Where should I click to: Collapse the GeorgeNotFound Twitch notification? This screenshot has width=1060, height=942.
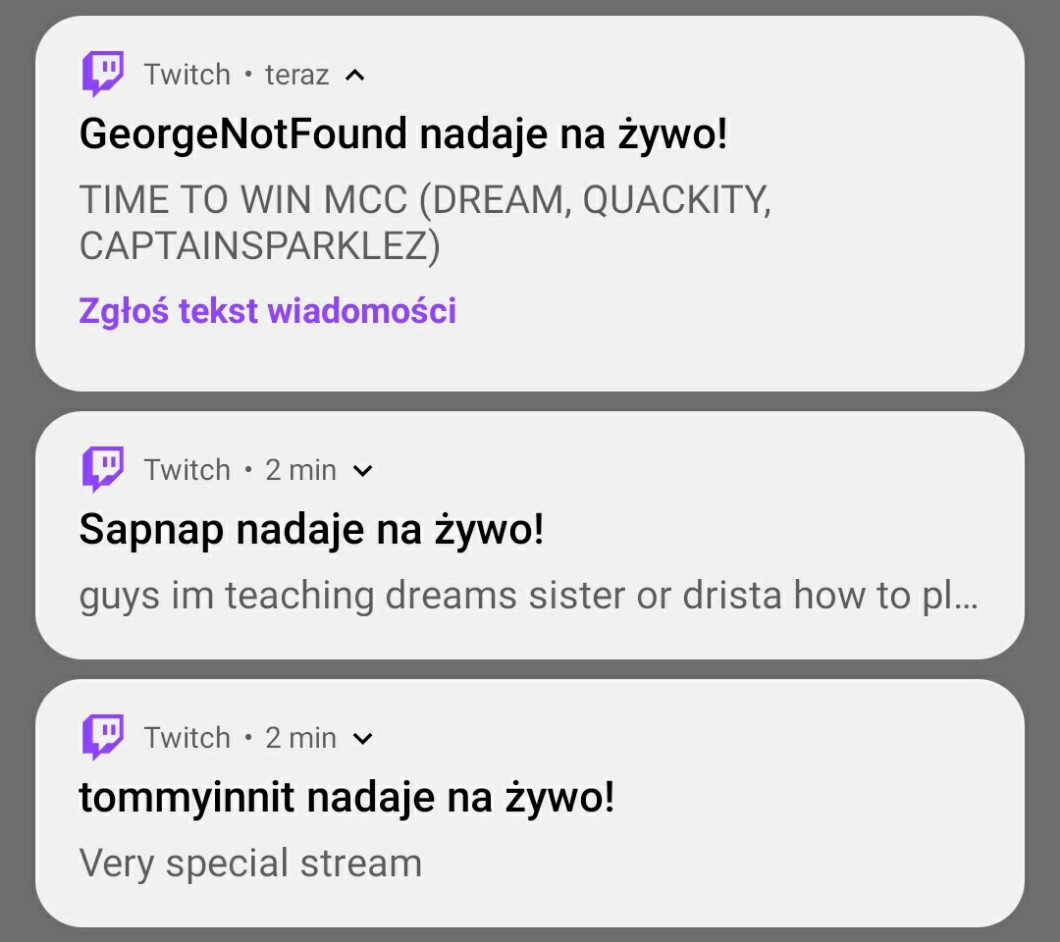click(355, 75)
